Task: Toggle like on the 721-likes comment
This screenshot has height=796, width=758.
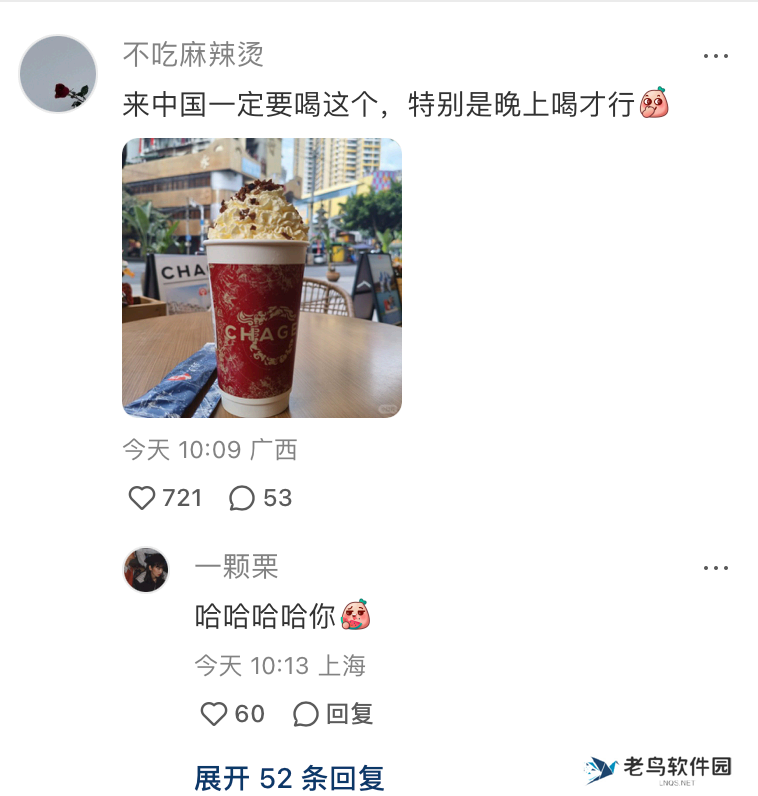Action: pyautogui.click(x=141, y=498)
